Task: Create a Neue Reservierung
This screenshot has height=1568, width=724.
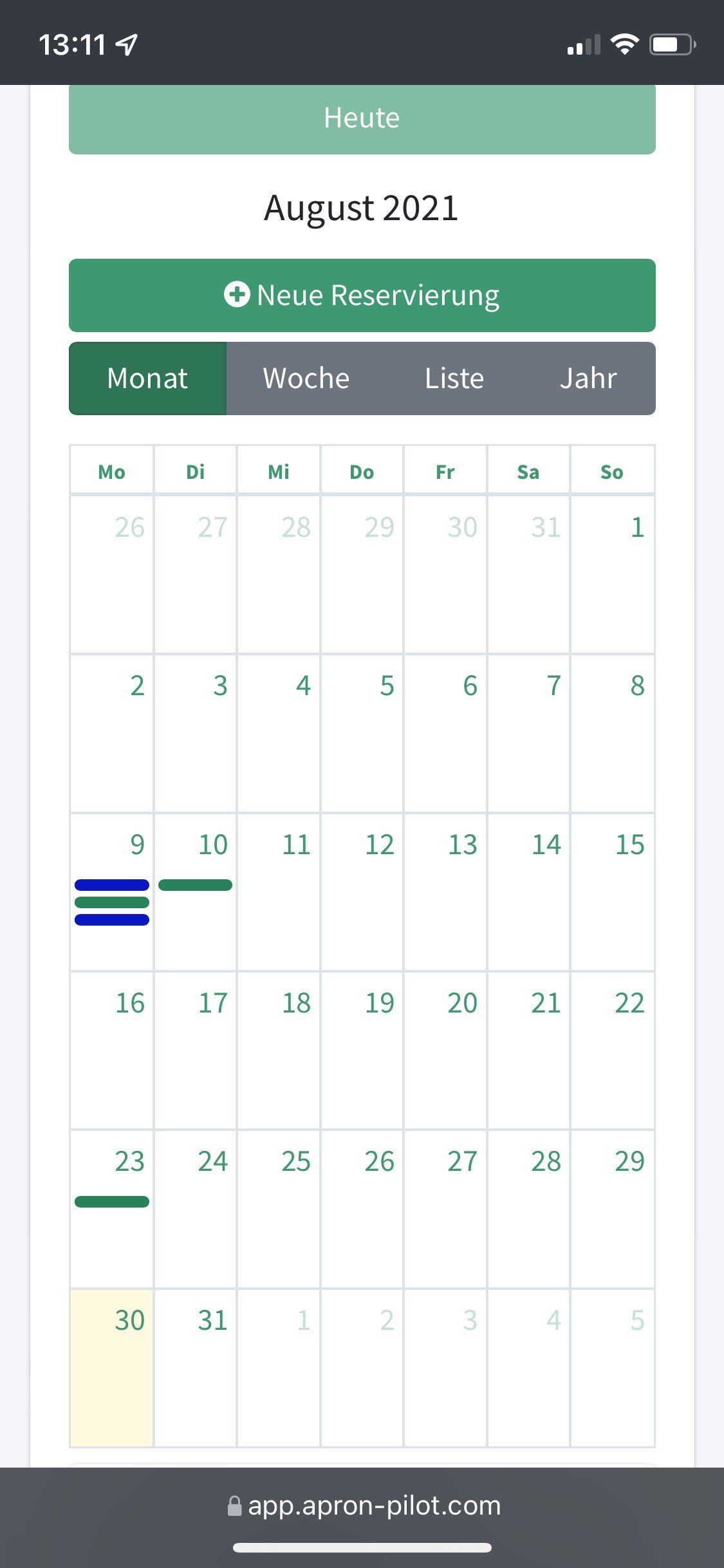Action: point(362,295)
